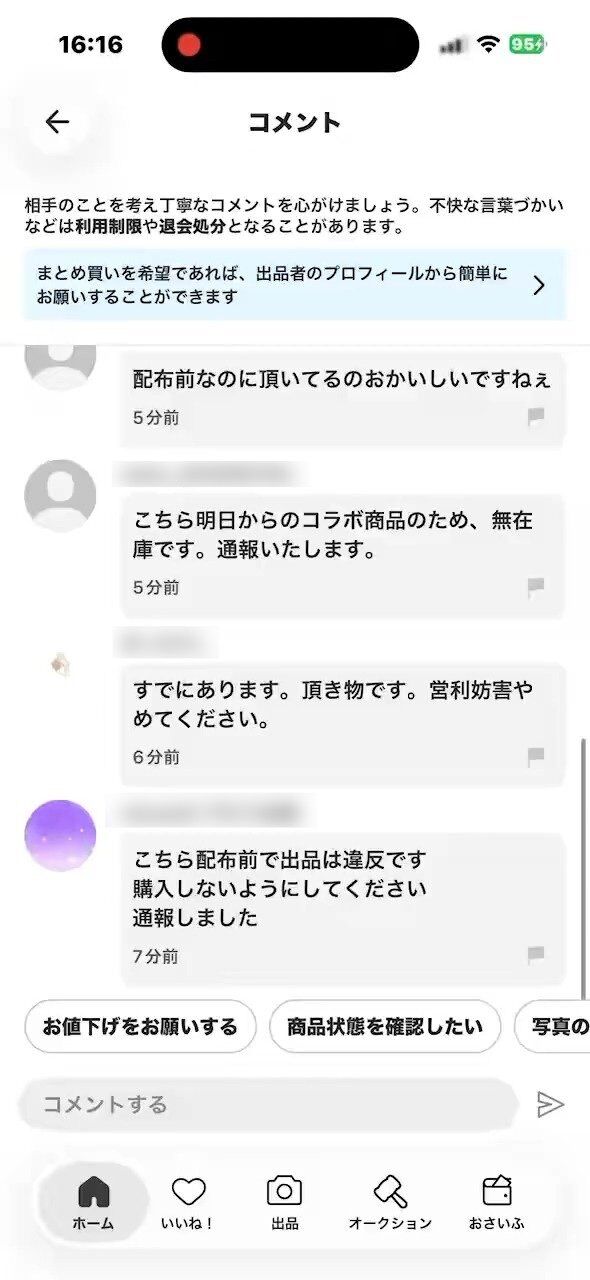Focus the コメントする input field
The height and width of the screenshot is (1280, 590).
(268, 1104)
